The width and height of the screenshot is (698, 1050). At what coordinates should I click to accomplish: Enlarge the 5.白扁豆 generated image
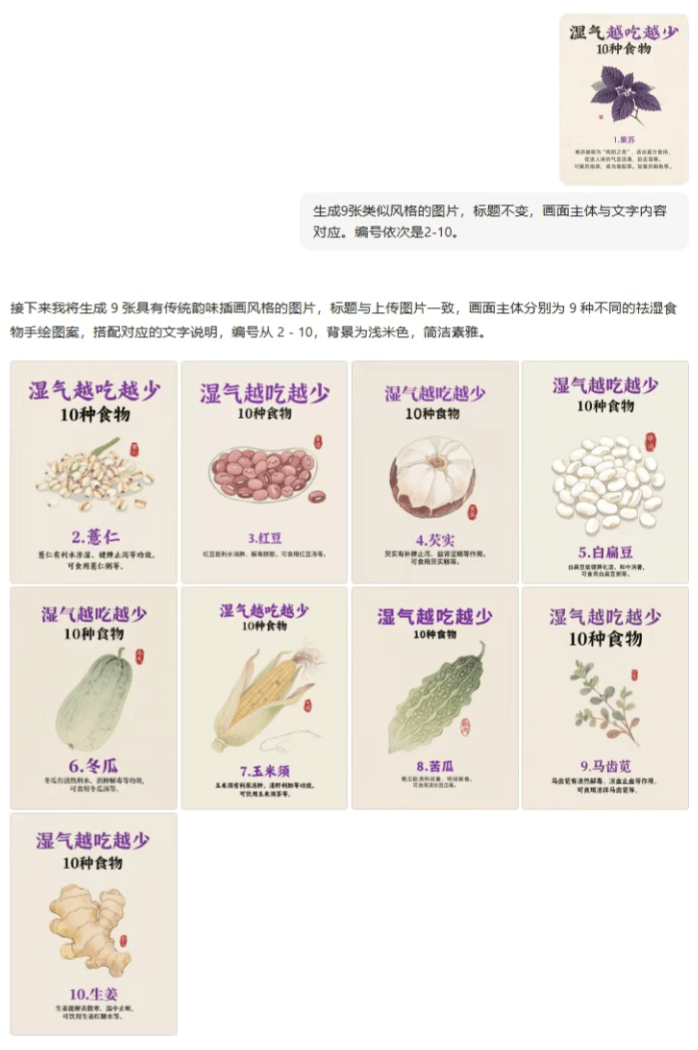coord(605,472)
